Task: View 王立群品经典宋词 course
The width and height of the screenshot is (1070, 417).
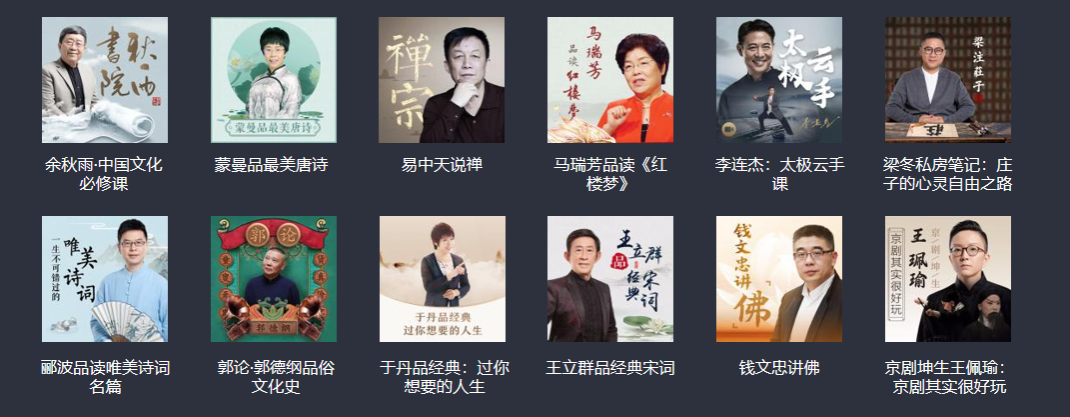Action: (610, 279)
